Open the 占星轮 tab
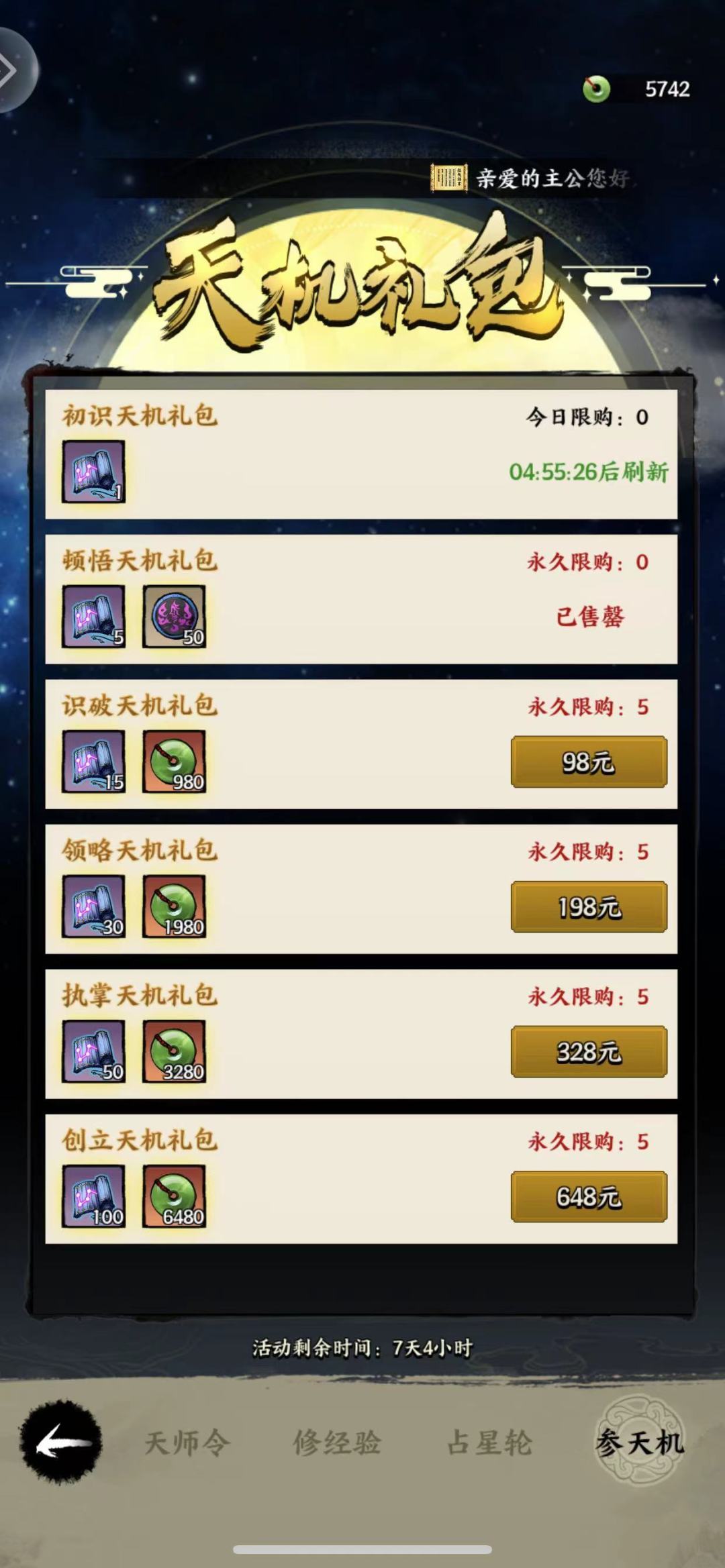The width and height of the screenshot is (725, 1568). coord(489,1445)
